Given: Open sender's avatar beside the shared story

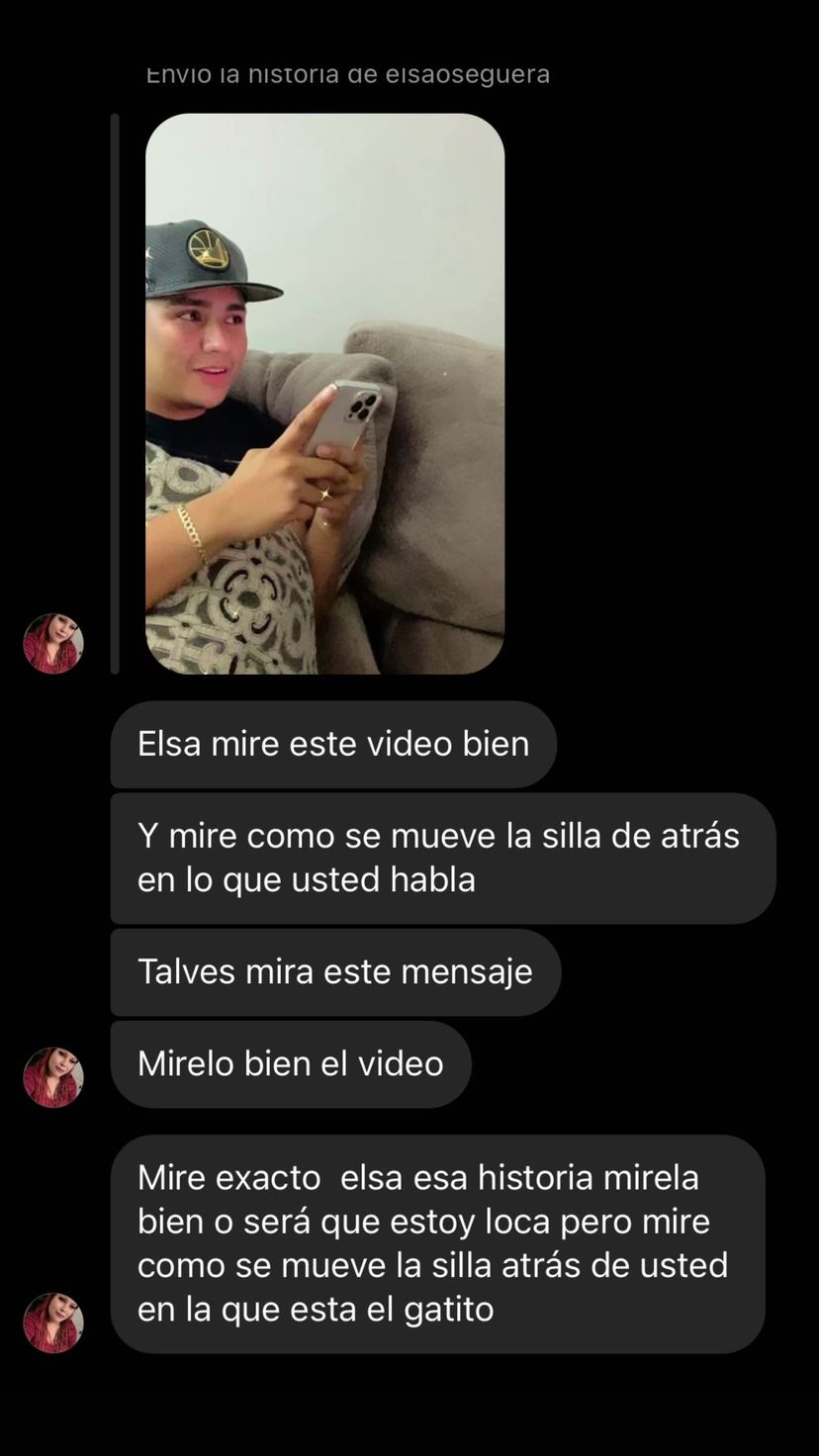Looking at the screenshot, I should pyautogui.click(x=53, y=644).
